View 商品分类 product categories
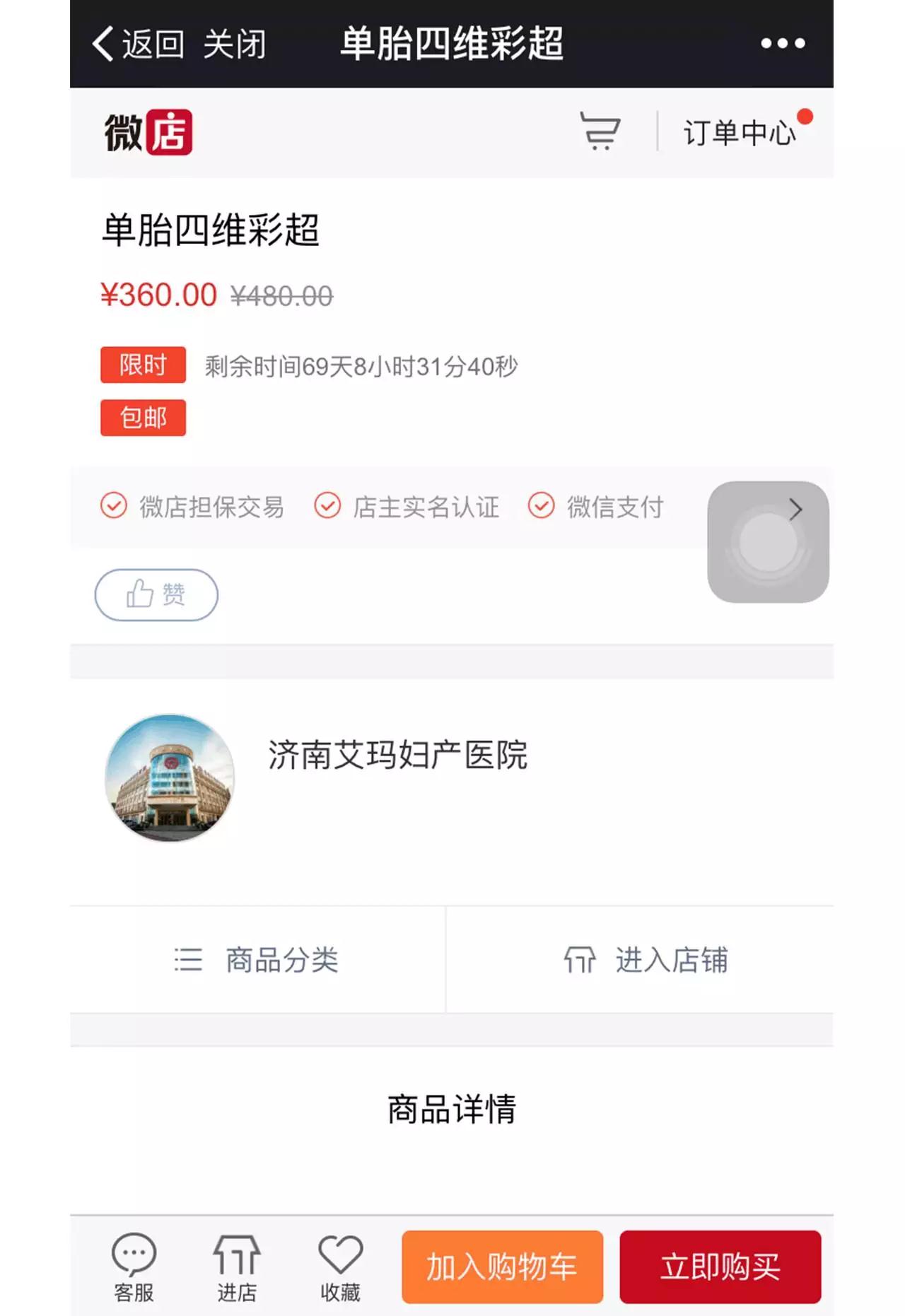This screenshot has height=1316, width=905. 257,960
